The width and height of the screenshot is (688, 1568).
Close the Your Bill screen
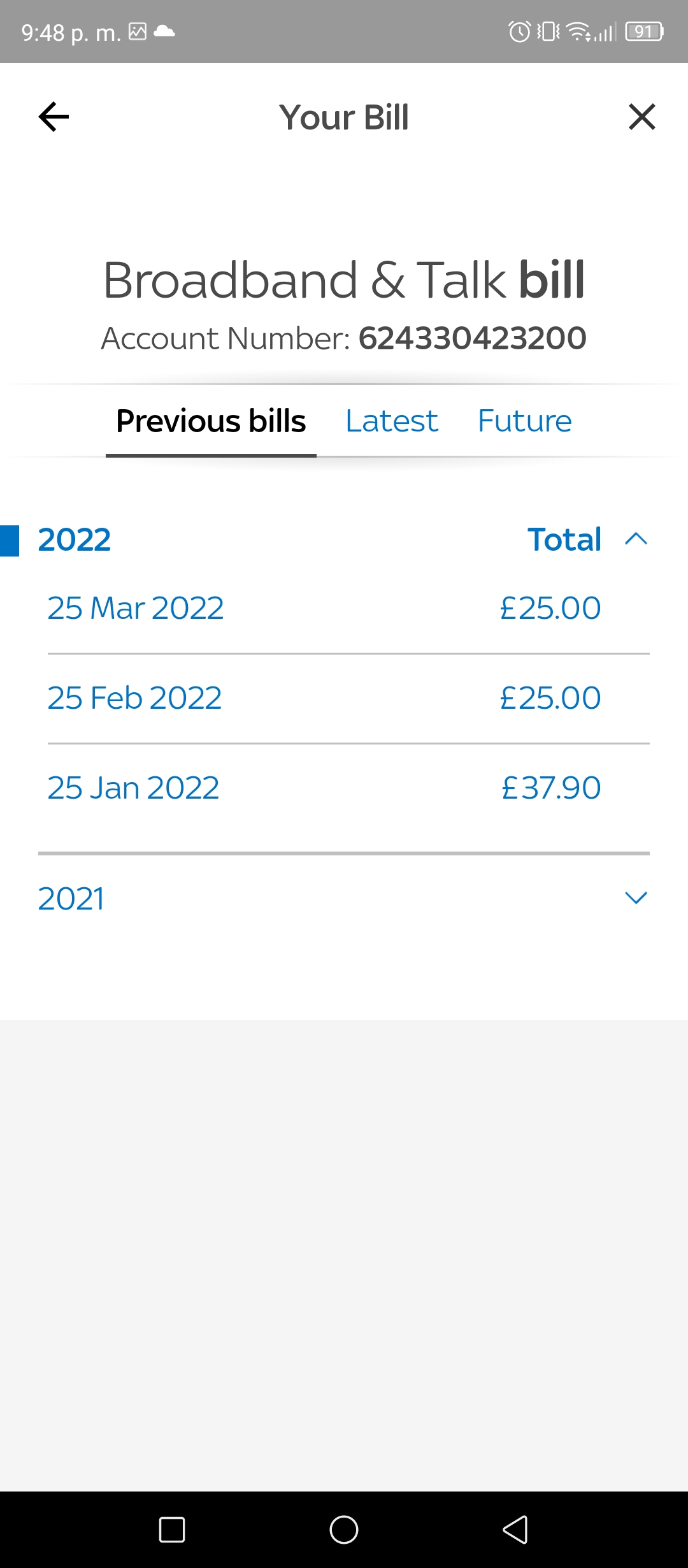[641, 117]
